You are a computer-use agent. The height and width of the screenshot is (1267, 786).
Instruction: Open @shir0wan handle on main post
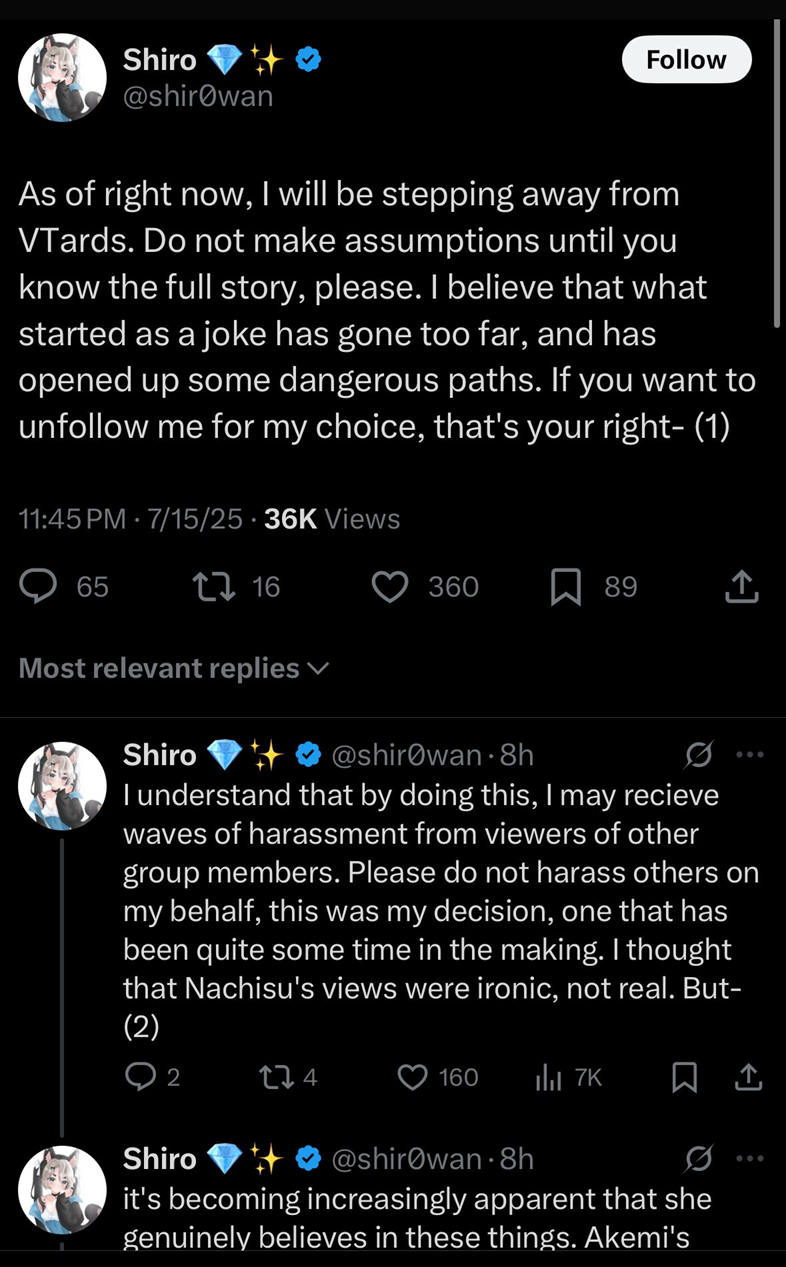197,96
